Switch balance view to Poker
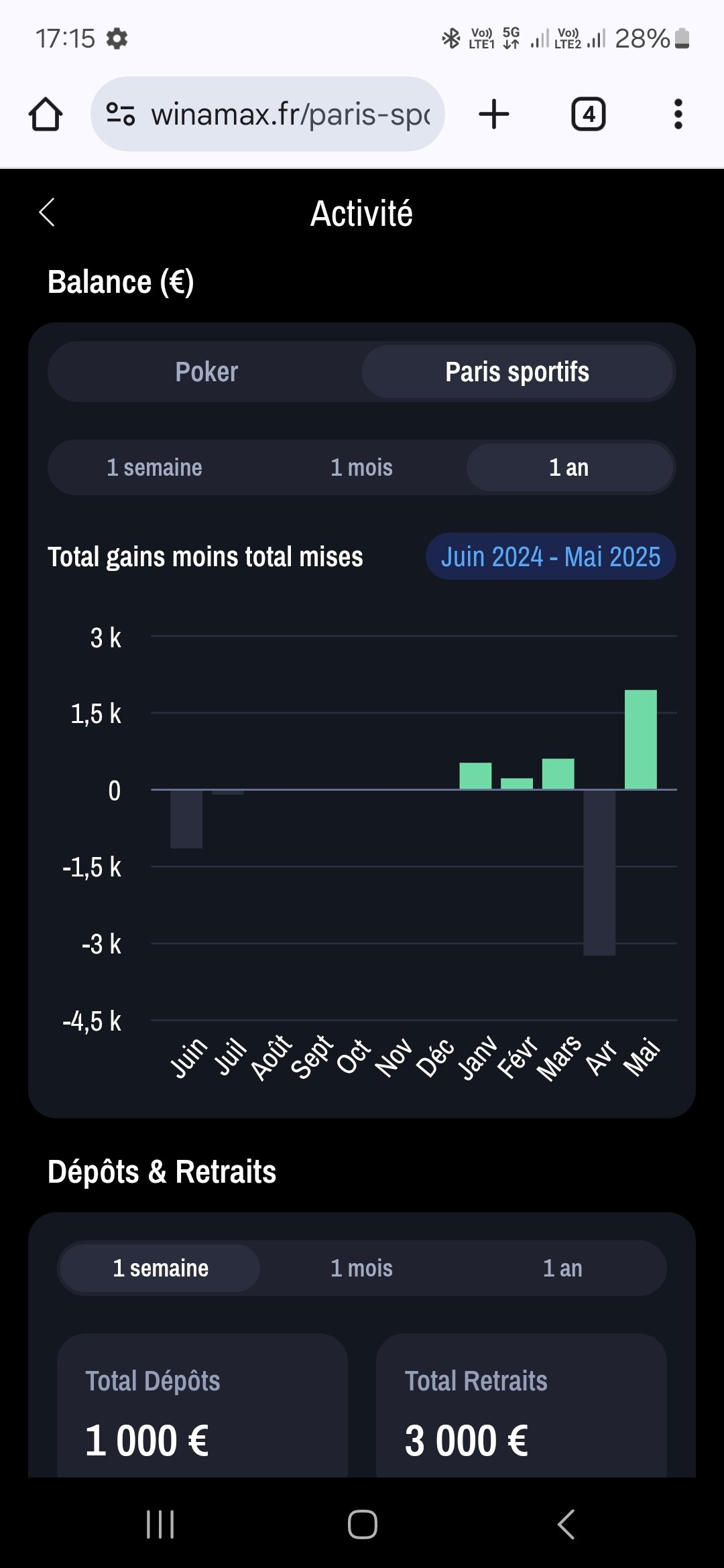Viewport: 724px width, 1568px height. 206,372
